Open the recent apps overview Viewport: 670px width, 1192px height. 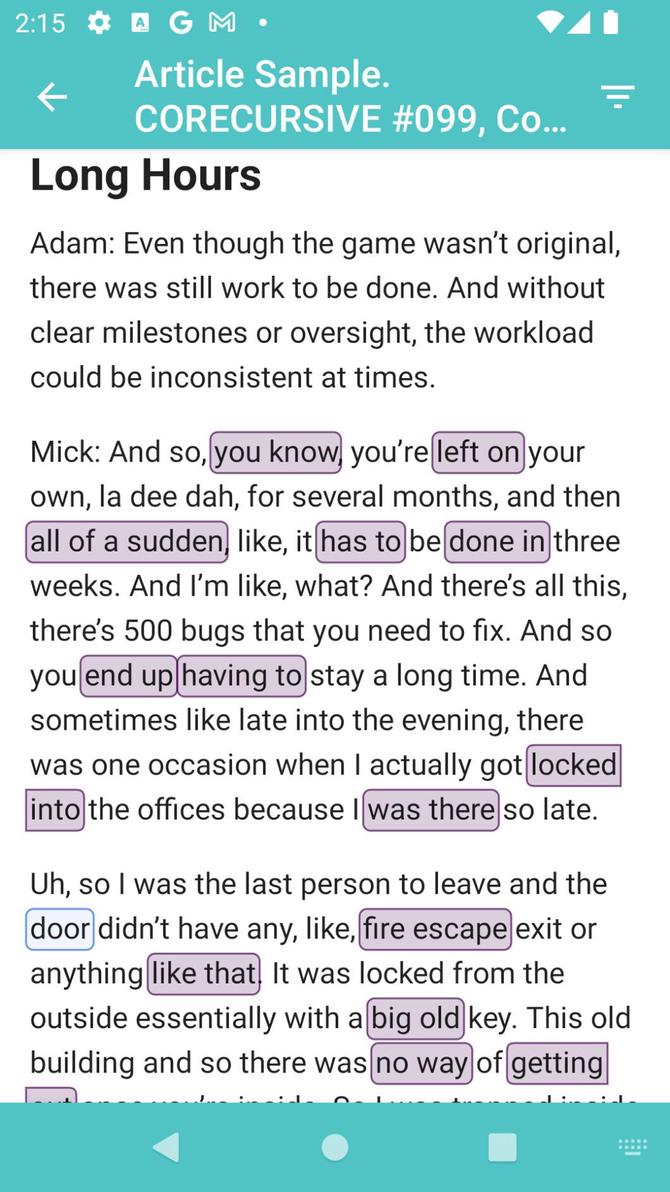(502, 1147)
